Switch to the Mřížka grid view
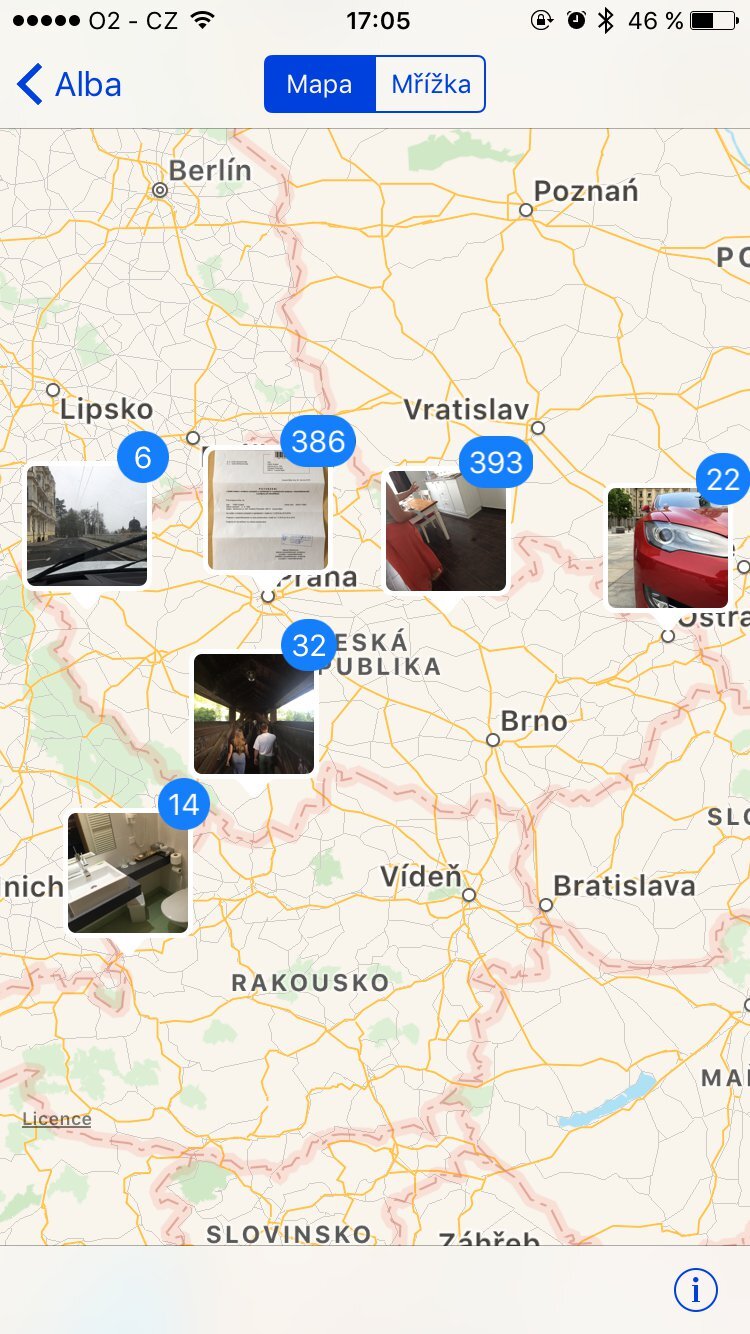Image resolution: width=750 pixels, height=1334 pixels. [x=430, y=85]
